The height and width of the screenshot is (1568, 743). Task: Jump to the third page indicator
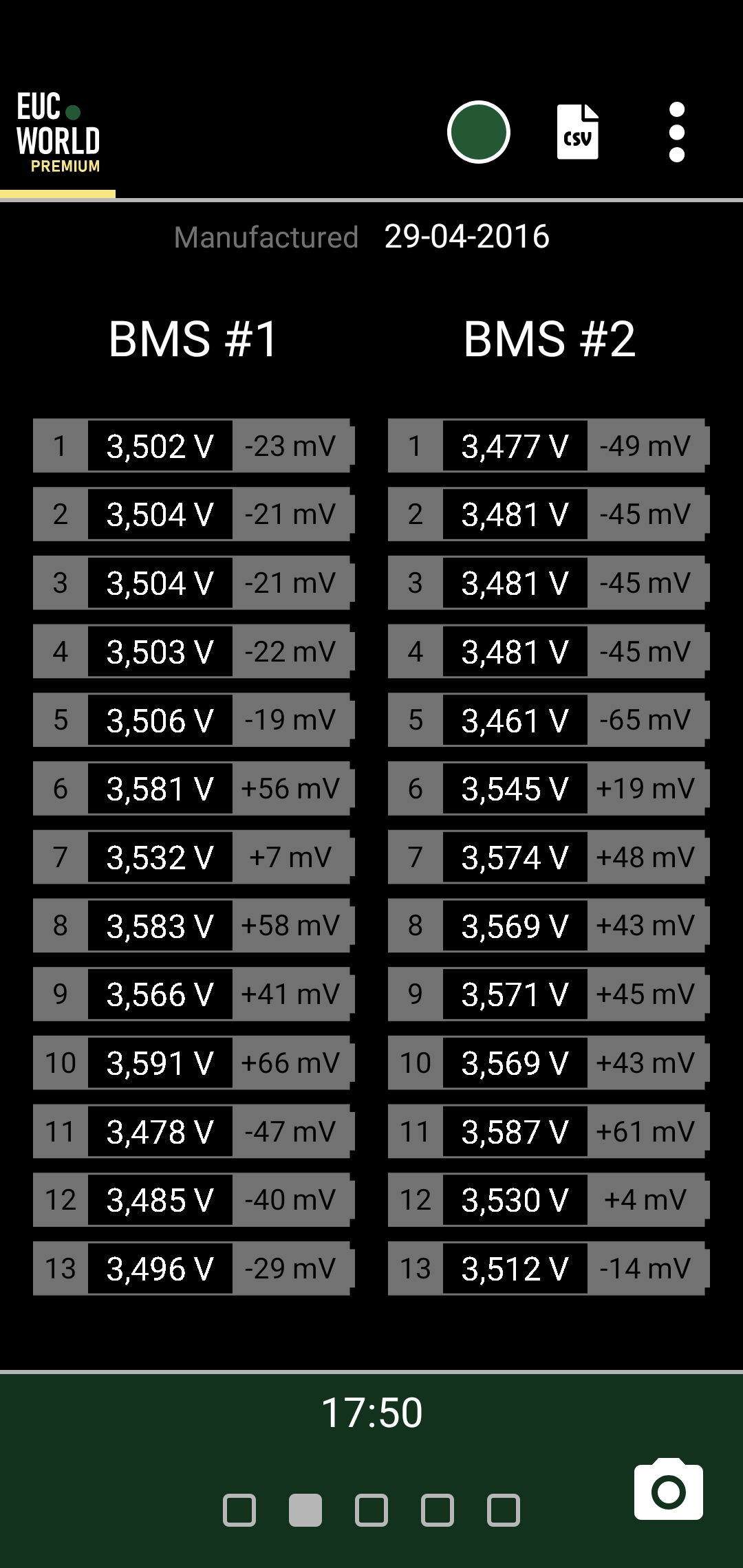(371, 1510)
